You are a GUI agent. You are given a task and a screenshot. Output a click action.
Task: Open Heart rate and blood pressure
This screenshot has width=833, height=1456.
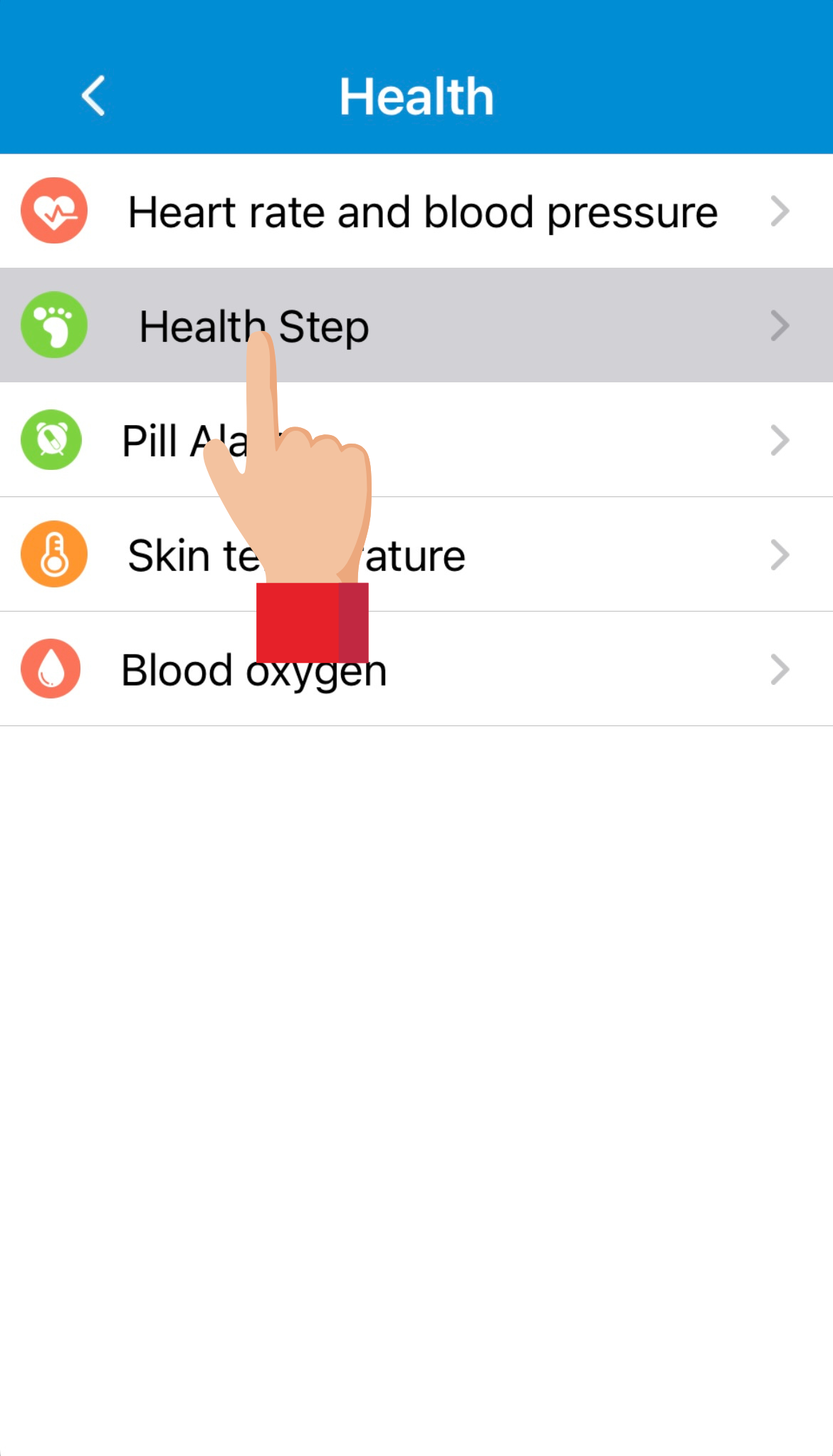[x=423, y=211]
